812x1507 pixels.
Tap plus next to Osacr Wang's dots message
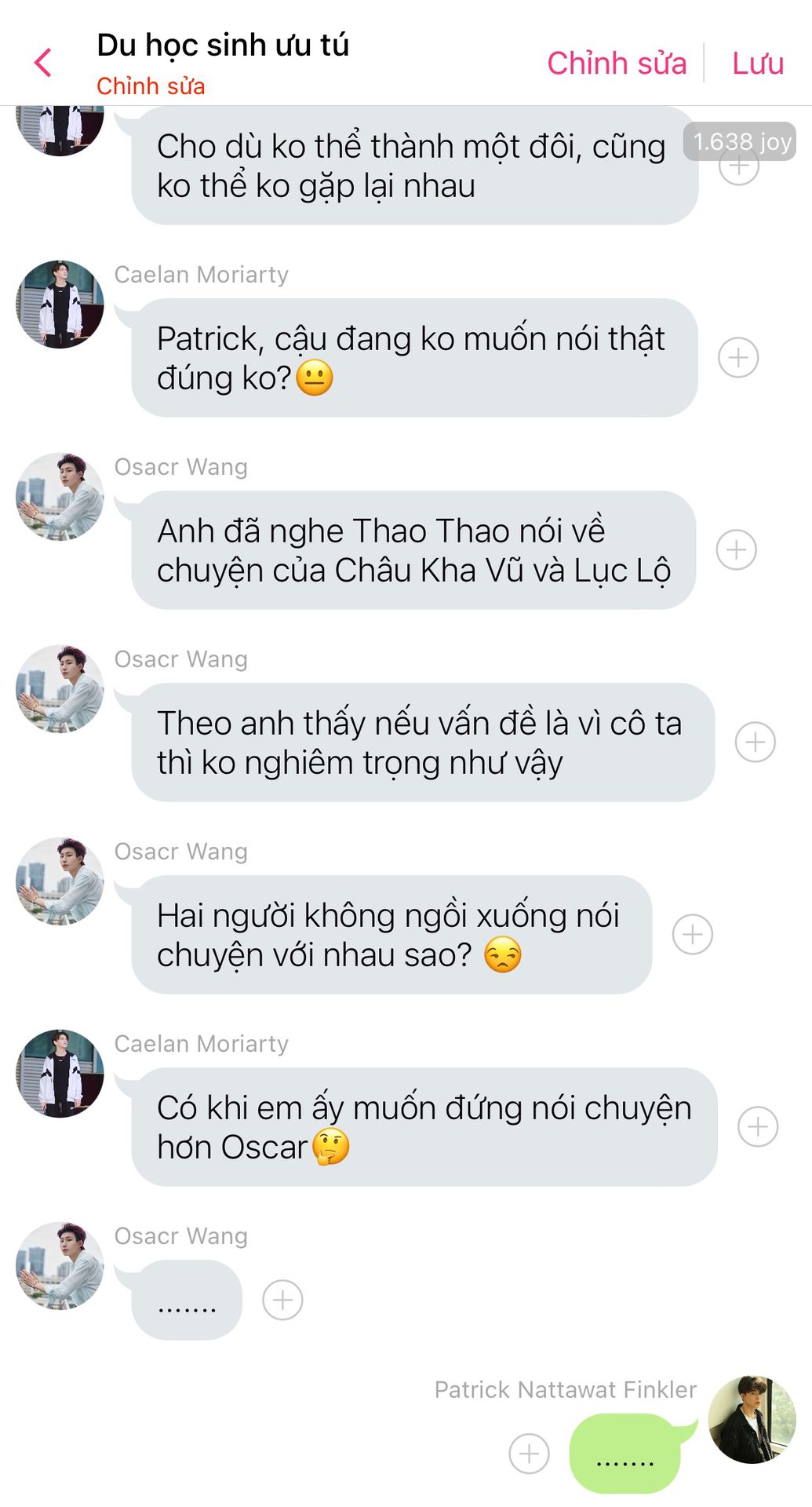282,1301
